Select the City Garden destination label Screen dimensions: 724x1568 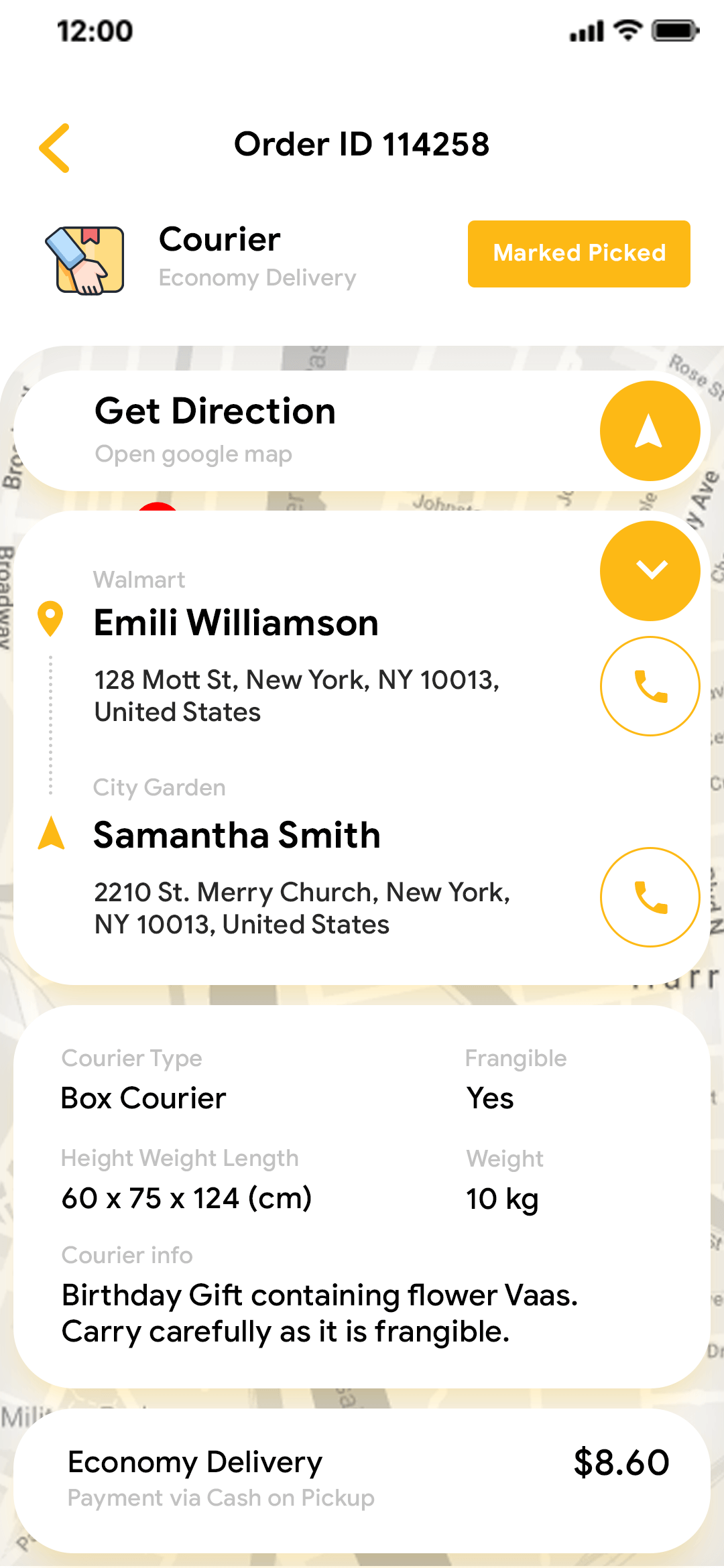(x=160, y=787)
